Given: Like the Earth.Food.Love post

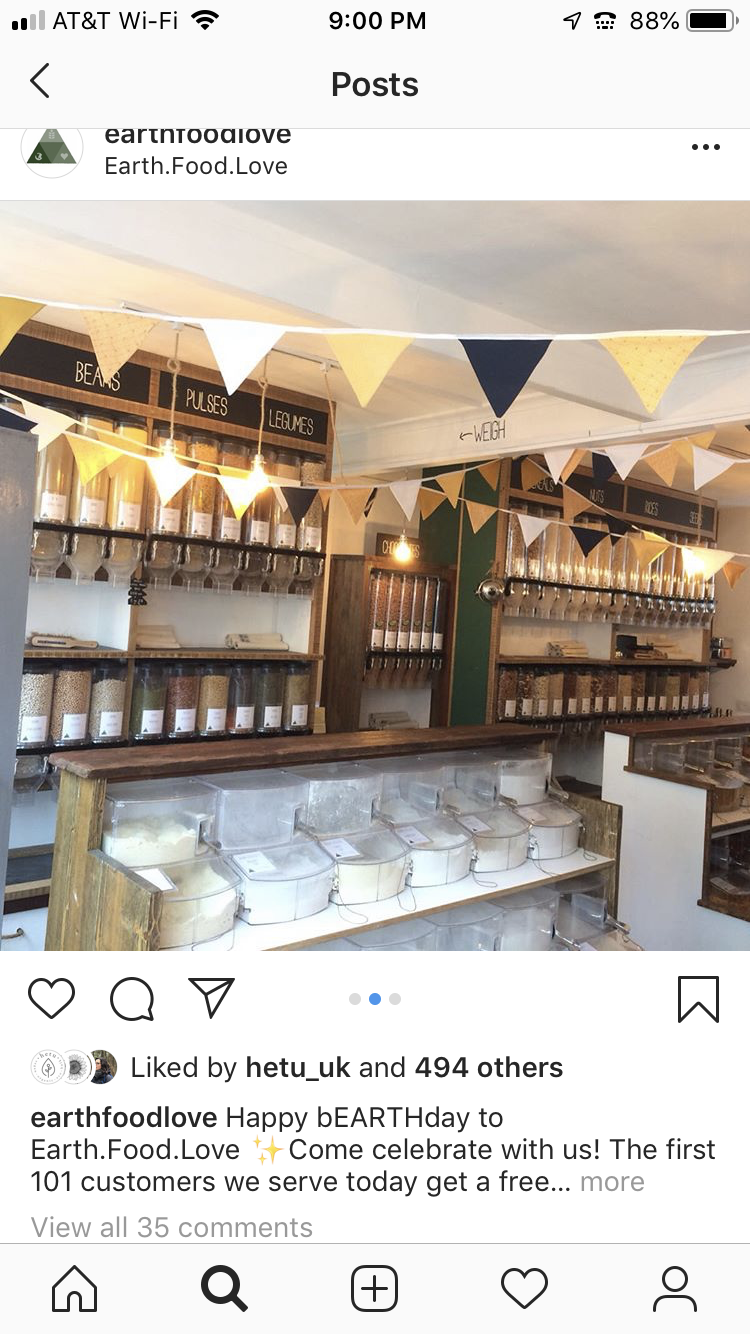Looking at the screenshot, I should point(51,998).
